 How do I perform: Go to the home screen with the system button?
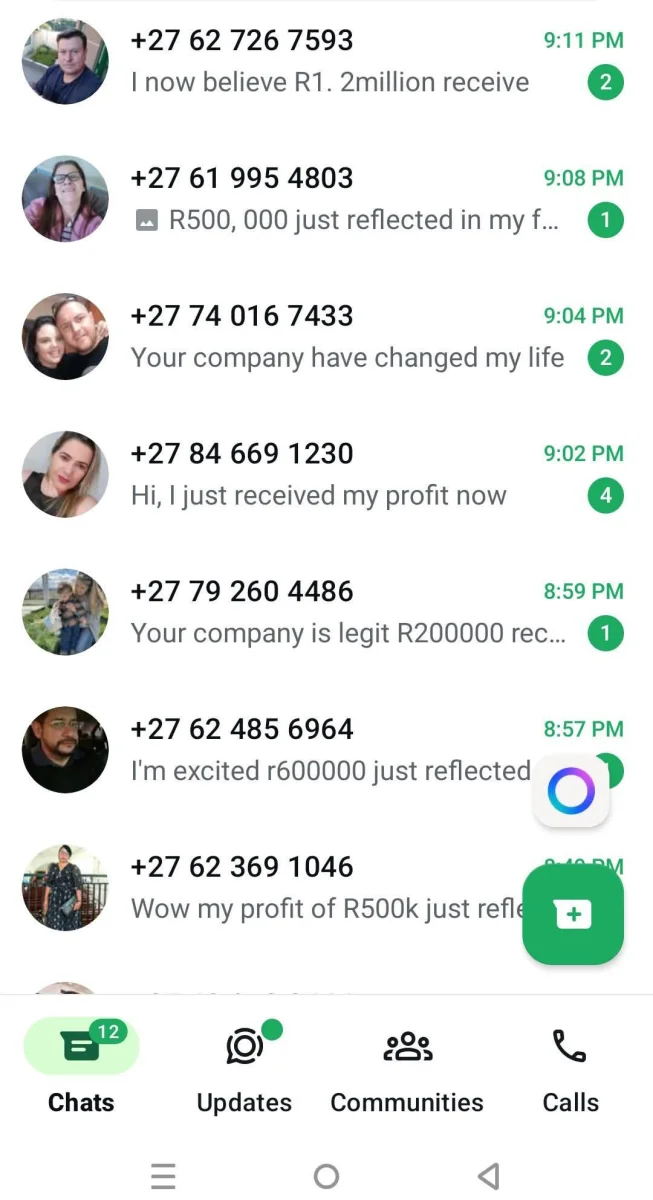(x=326, y=1176)
